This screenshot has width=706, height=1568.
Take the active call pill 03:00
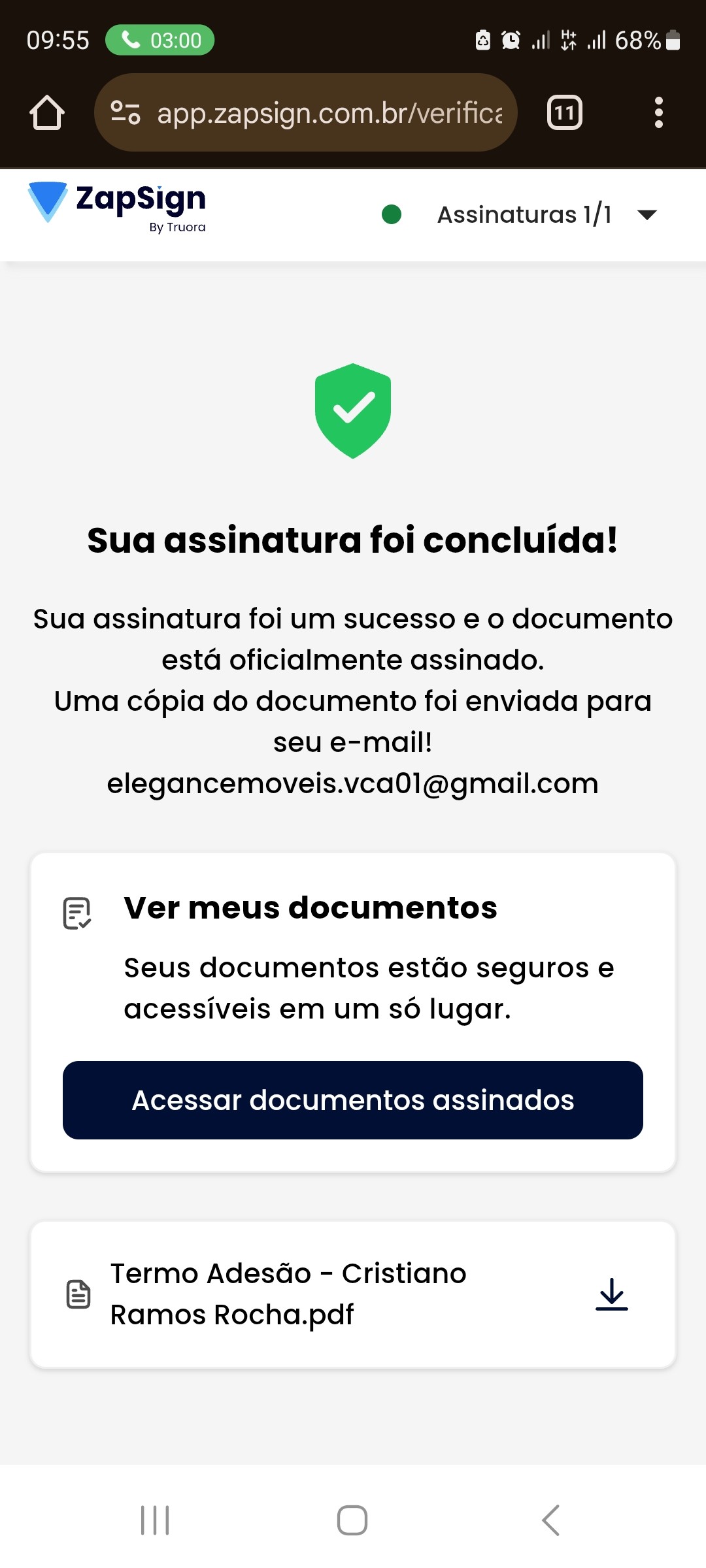tap(160, 41)
